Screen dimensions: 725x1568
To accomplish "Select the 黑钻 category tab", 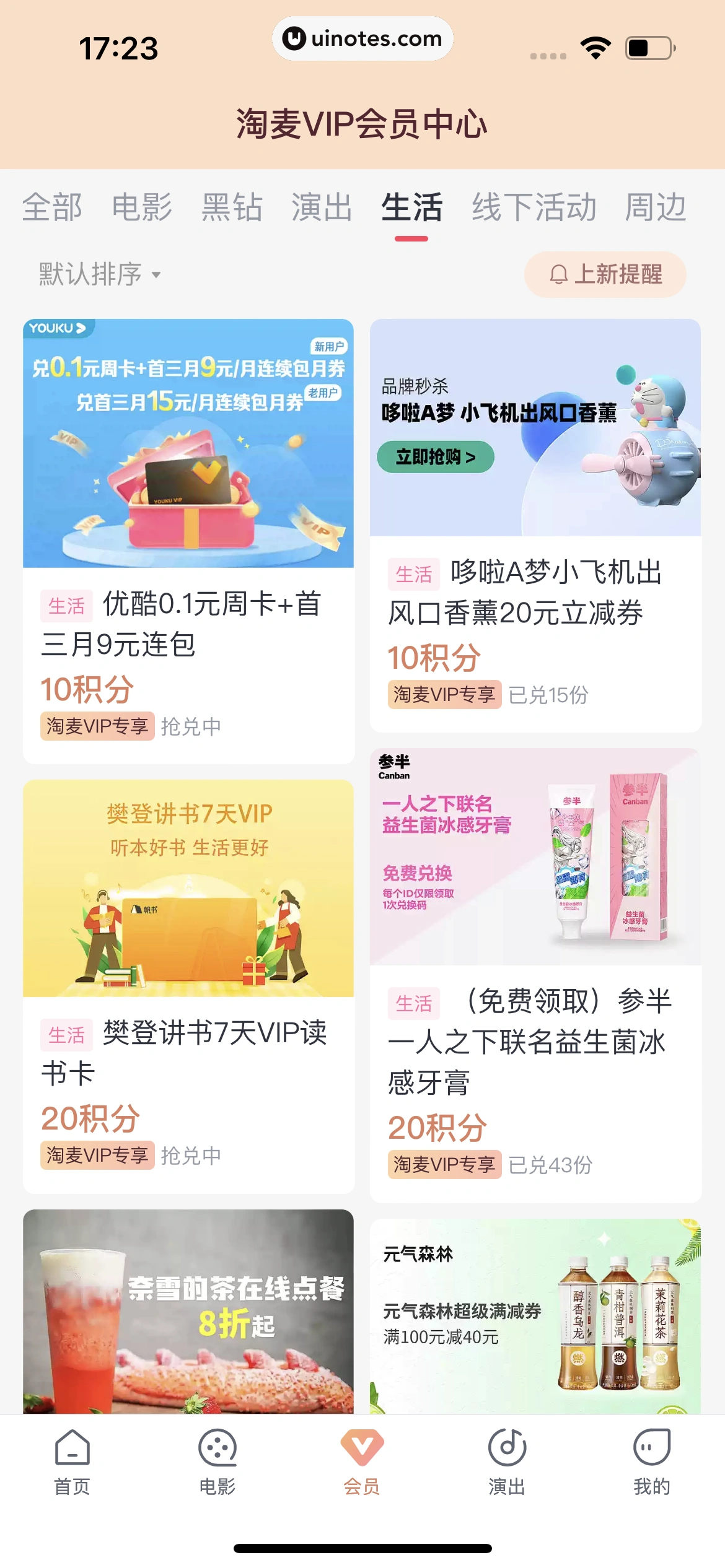I will coord(232,207).
